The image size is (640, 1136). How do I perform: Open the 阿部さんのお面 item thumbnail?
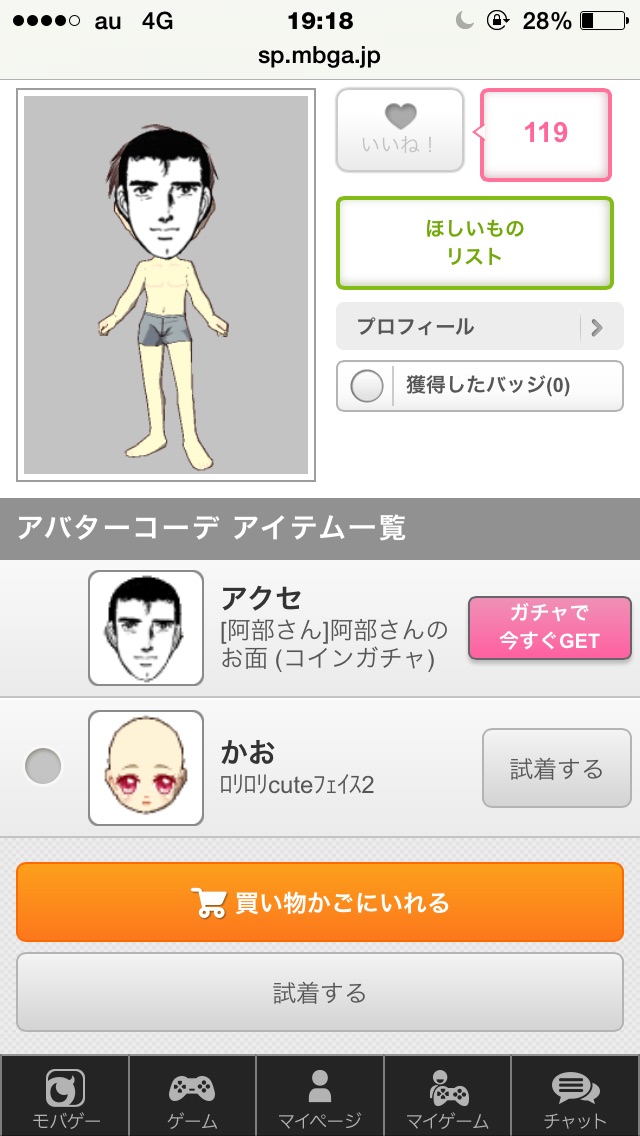click(146, 628)
